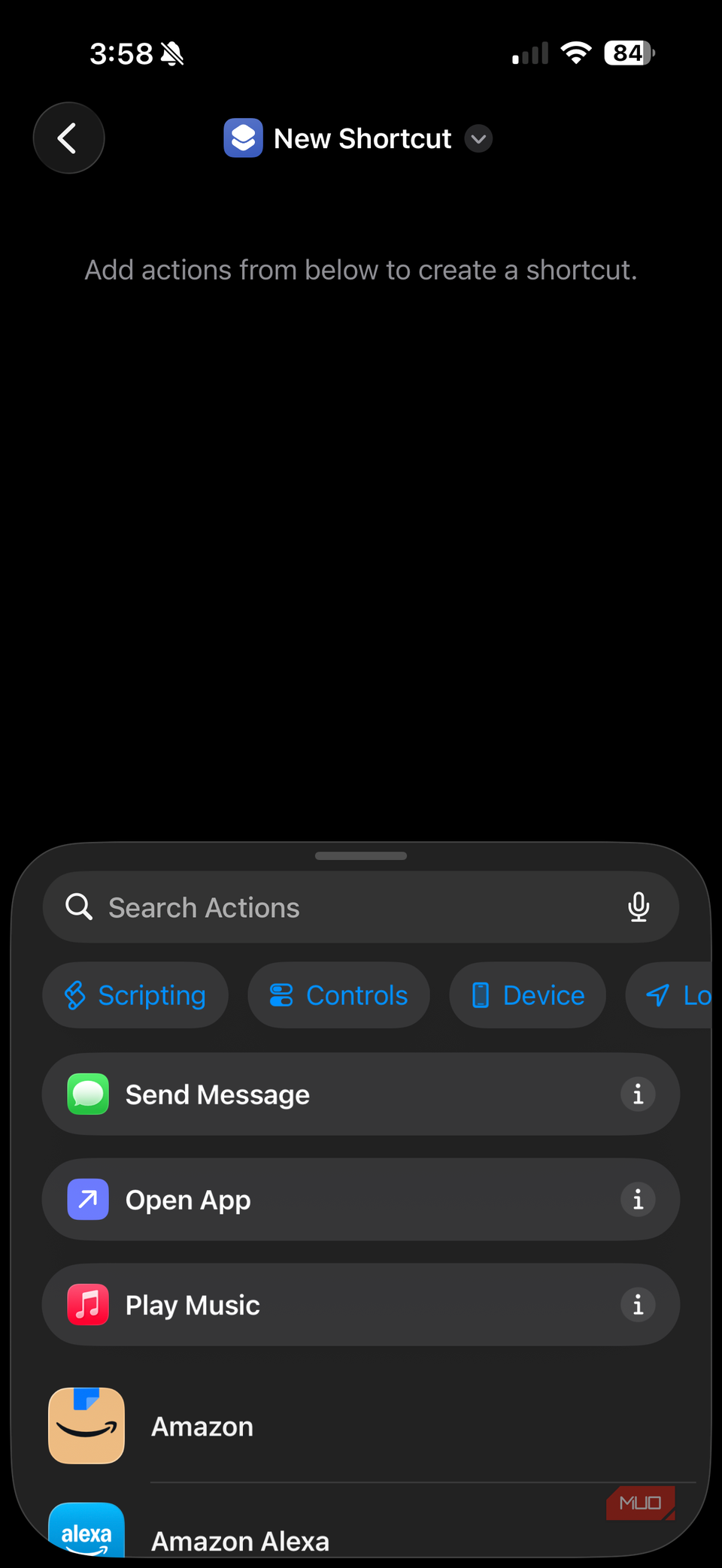Tap the Play Music action icon
722x1568 pixels.
click(87, 1304)
